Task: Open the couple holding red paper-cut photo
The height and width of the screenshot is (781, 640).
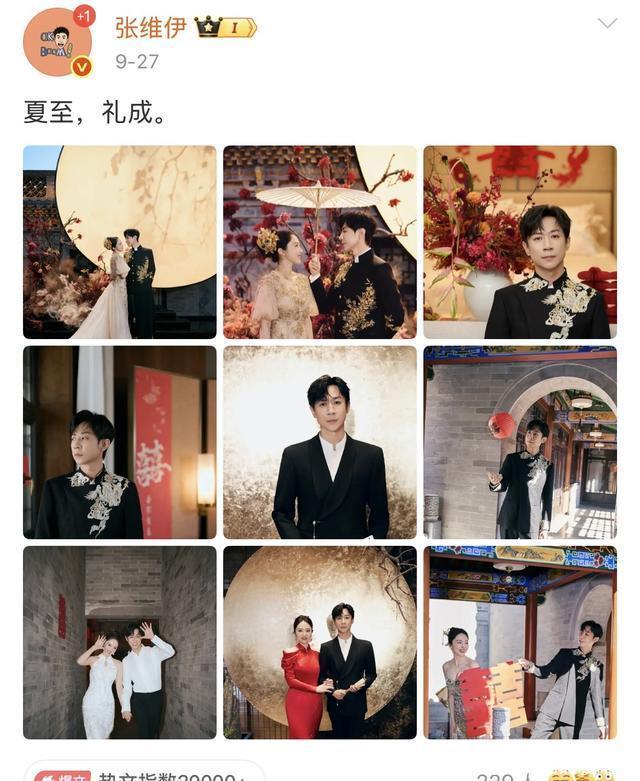Action: [520, 642]
